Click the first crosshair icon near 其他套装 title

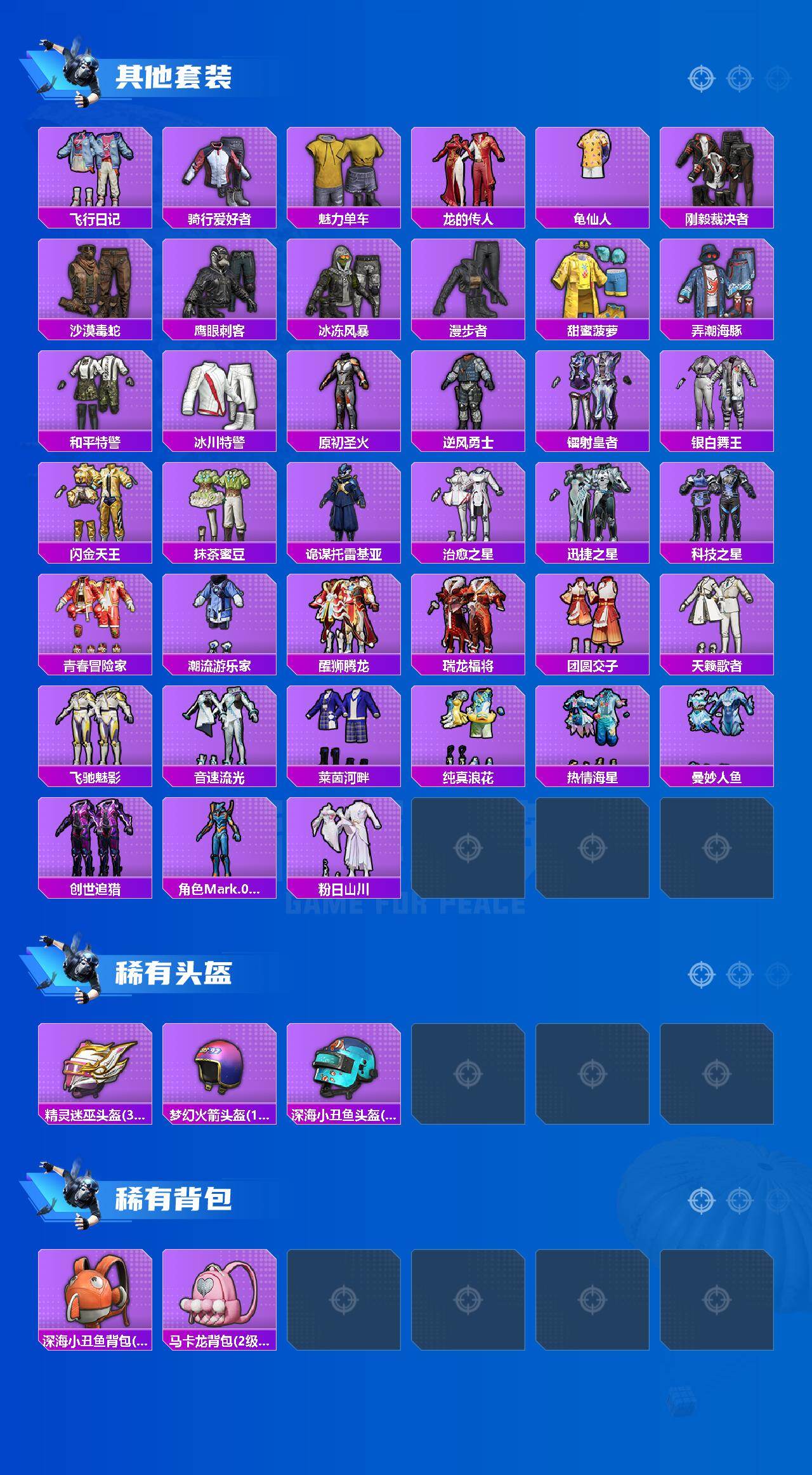(701, 77)
